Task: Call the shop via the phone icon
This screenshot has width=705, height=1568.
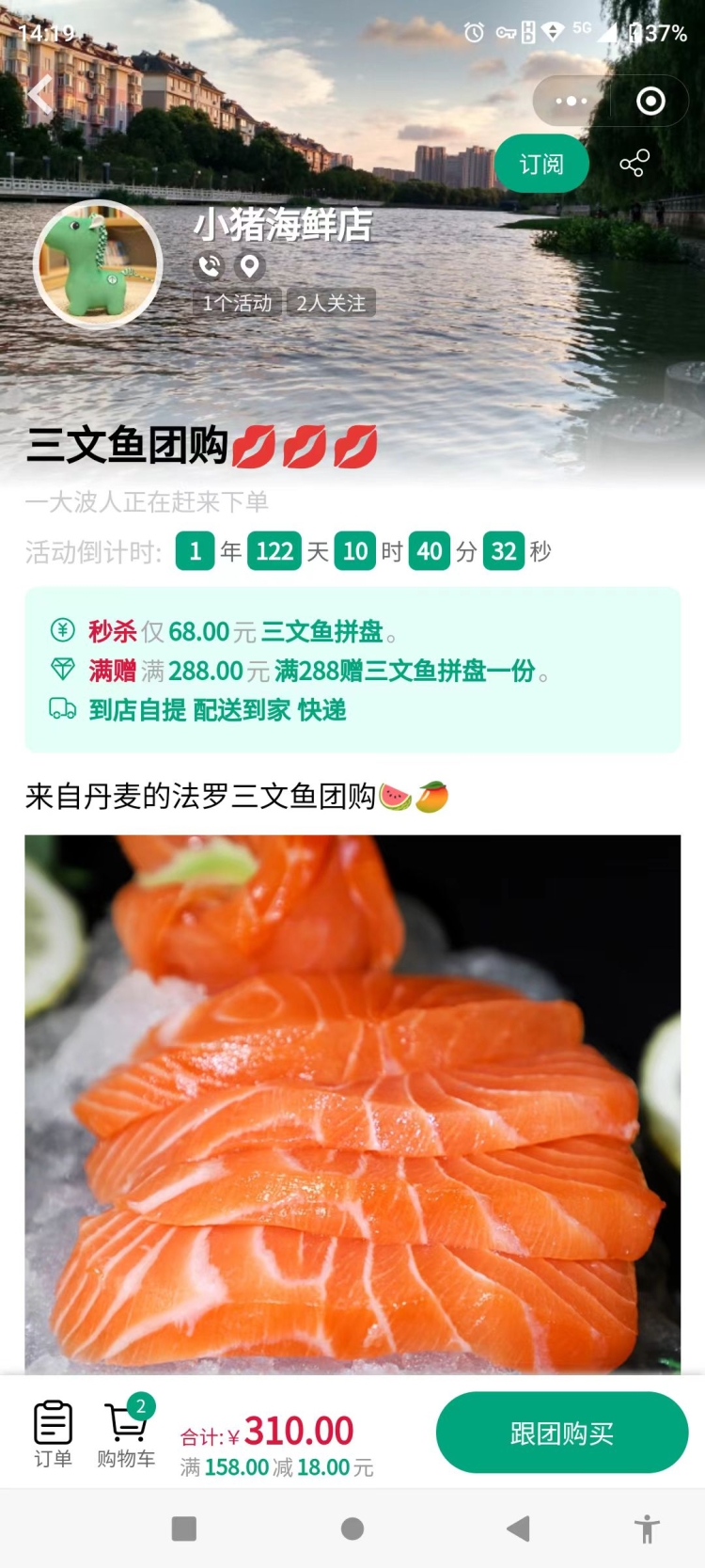Action: click(x=210, y=266)
